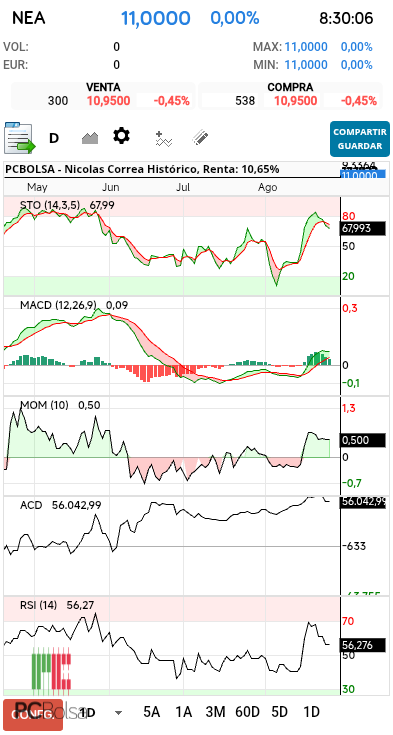
Task: Open the CONFIG button
Action: [33, 715]
